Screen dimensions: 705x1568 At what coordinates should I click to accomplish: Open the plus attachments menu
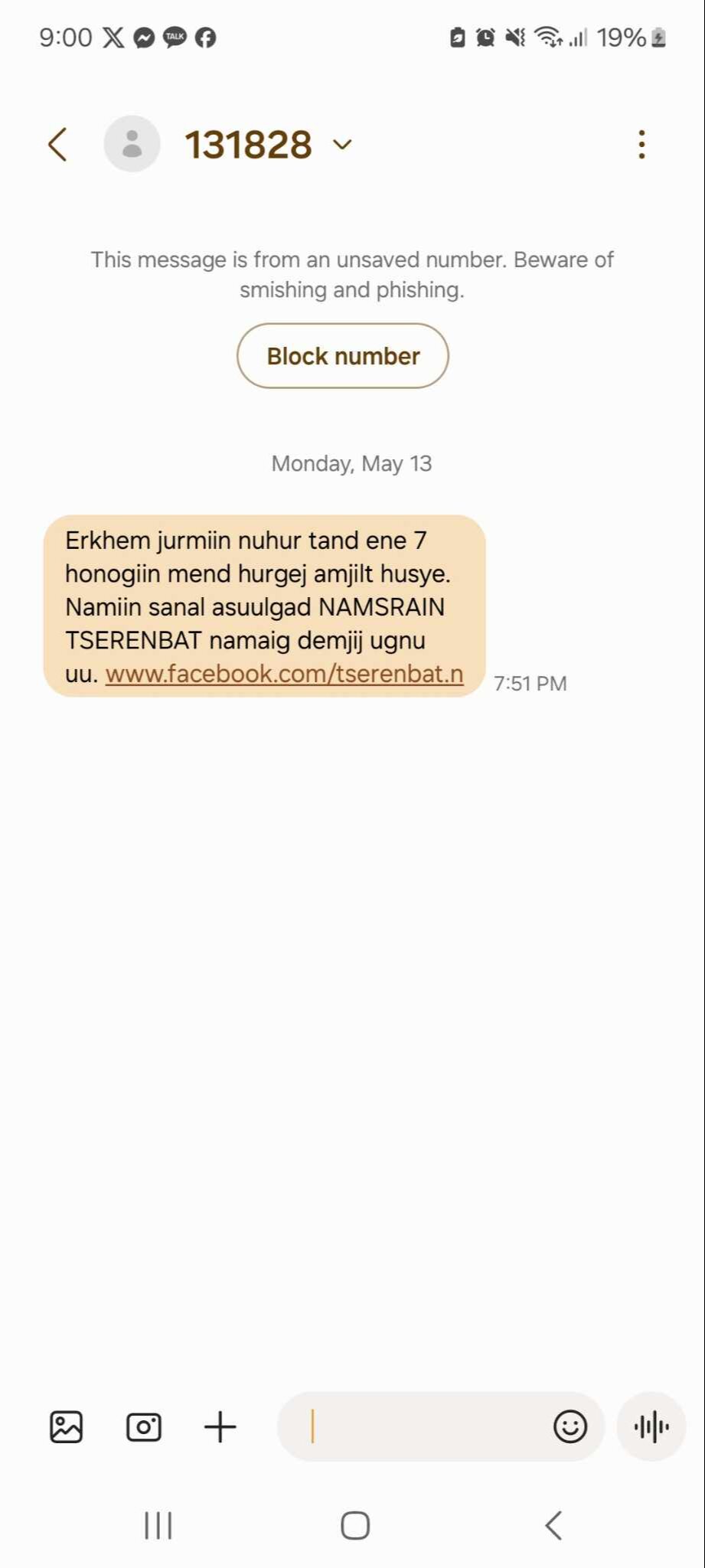point(220,1426)
